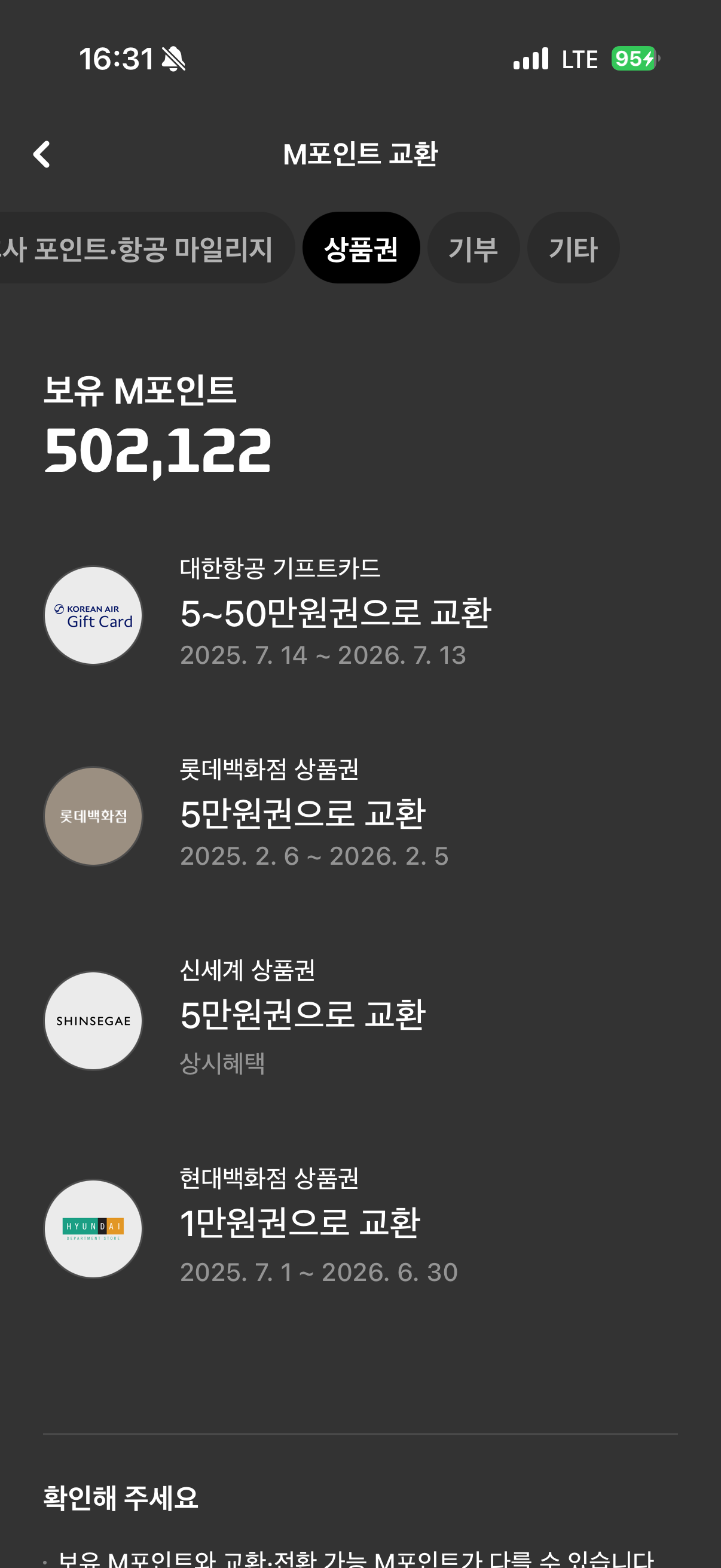Go back from M포인트 교환 screen
This screenshot has width=721, height=1568.
41,155
